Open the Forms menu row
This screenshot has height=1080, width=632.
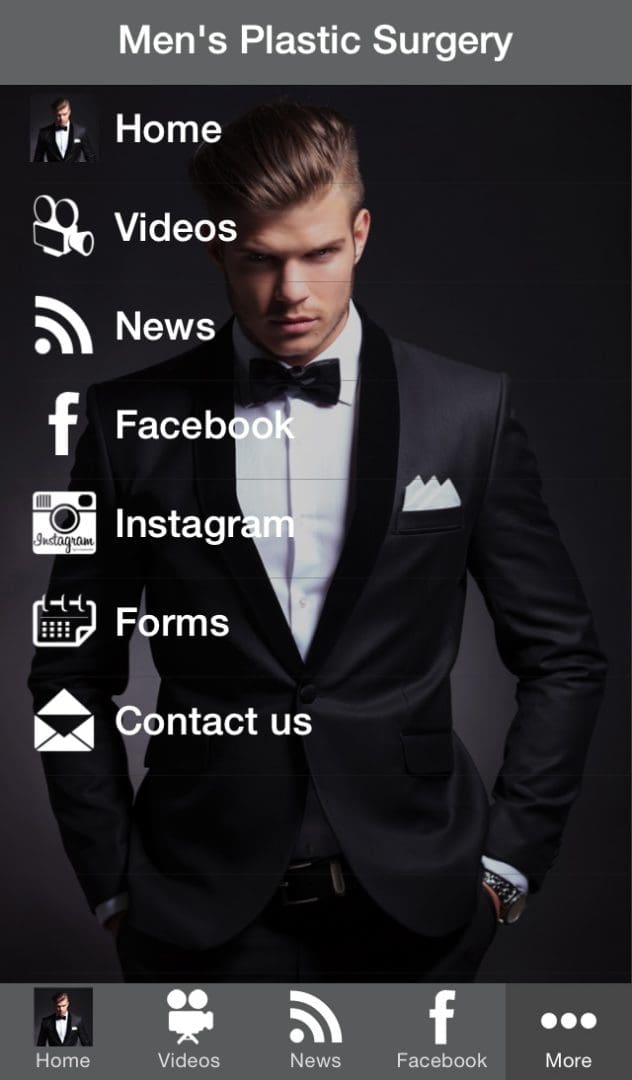[172, 623]
